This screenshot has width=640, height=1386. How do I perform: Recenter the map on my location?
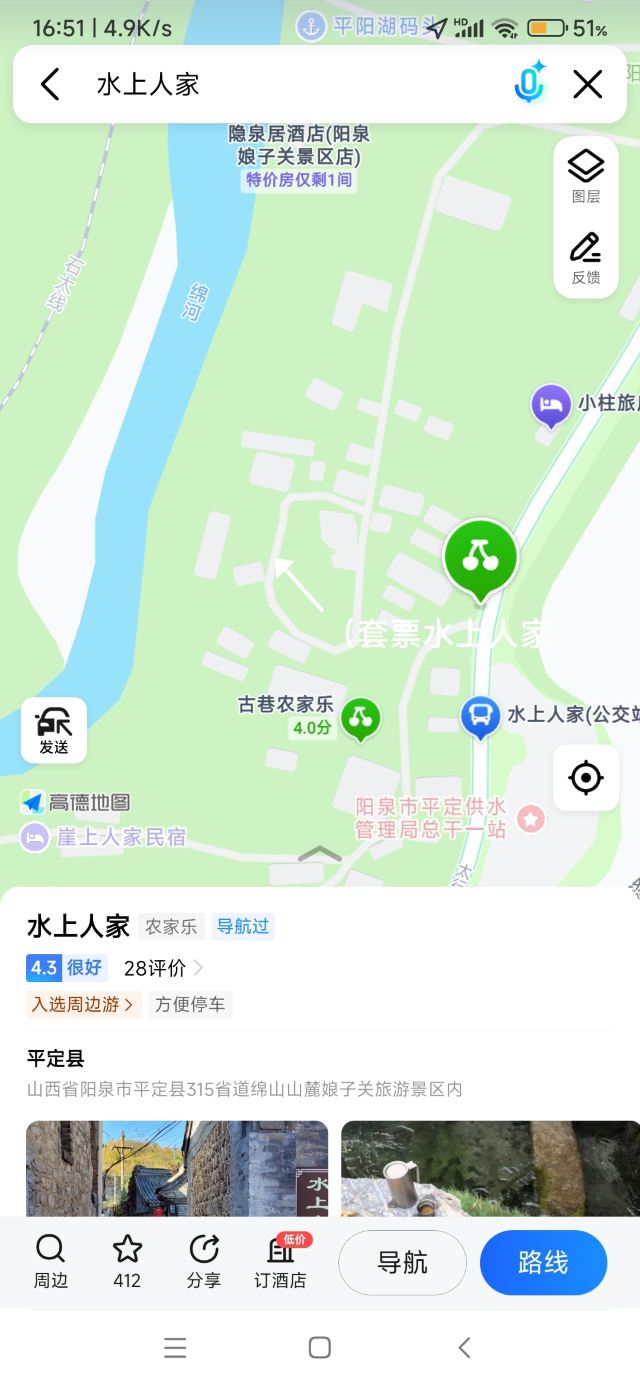pyautogui.click(x=586, y=777)
